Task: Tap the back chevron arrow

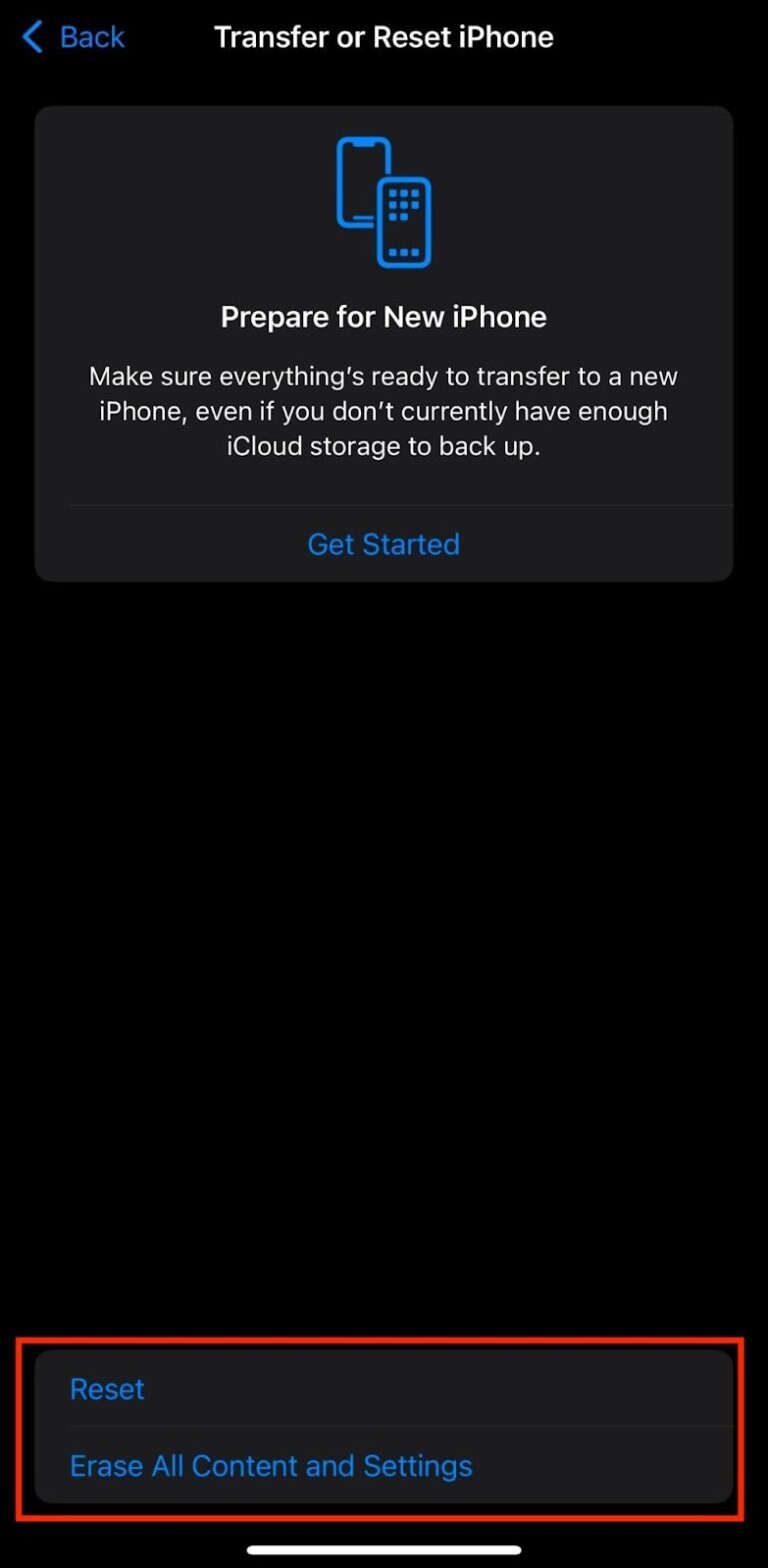Action: coord(31,36)
